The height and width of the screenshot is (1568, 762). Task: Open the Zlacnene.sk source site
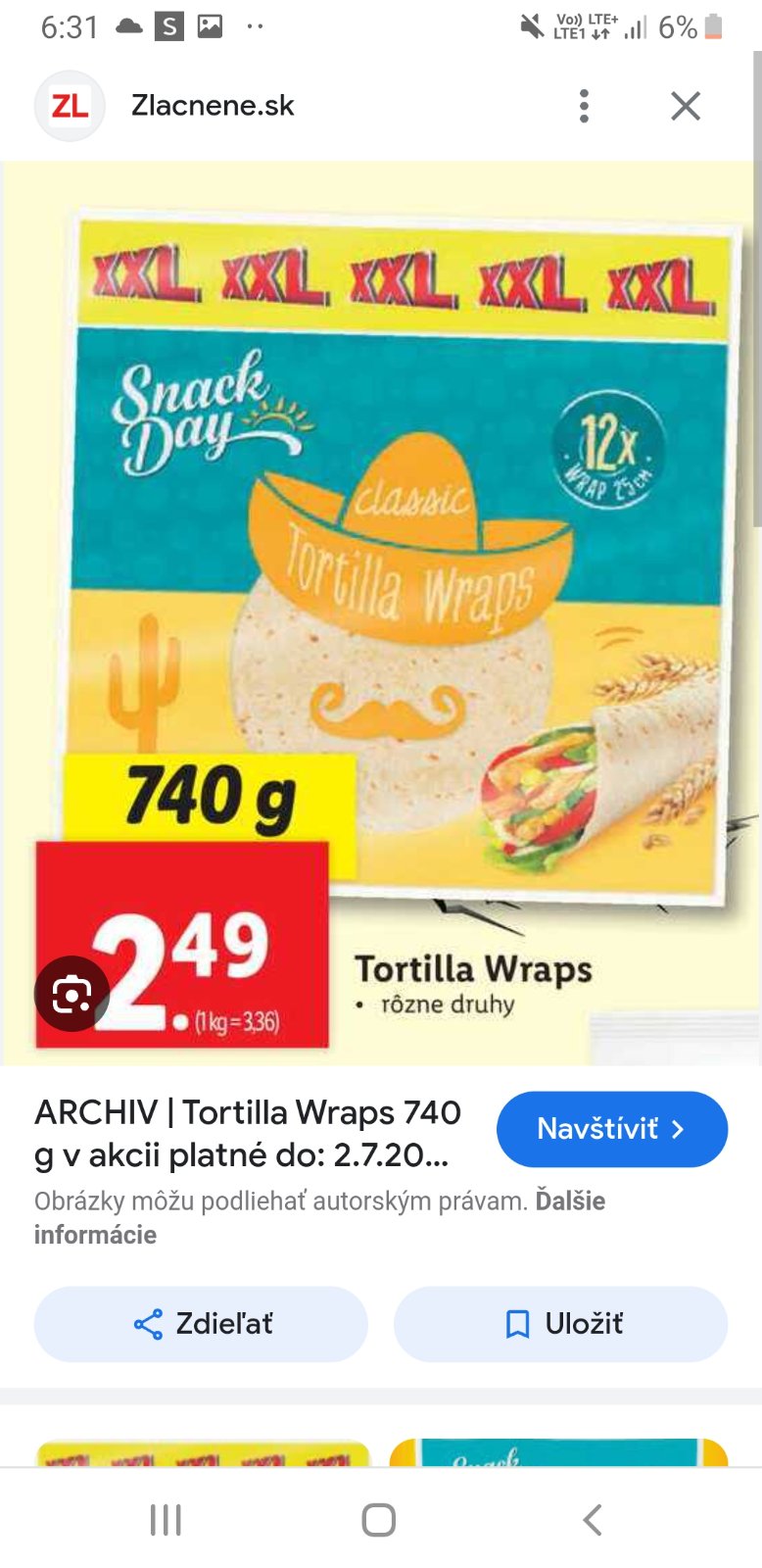click(x=212, y=106)
